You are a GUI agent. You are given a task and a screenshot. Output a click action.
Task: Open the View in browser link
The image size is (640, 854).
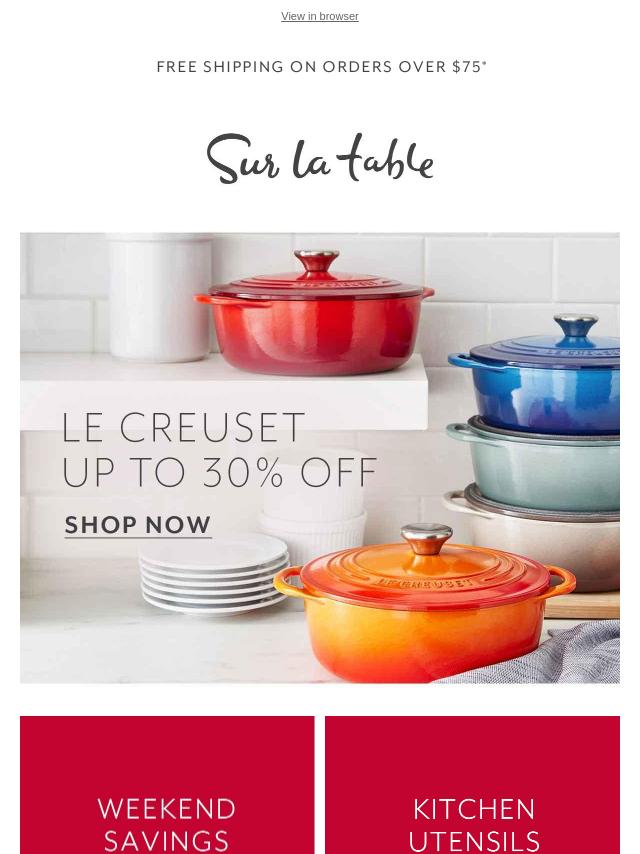[x=319, y=16]
